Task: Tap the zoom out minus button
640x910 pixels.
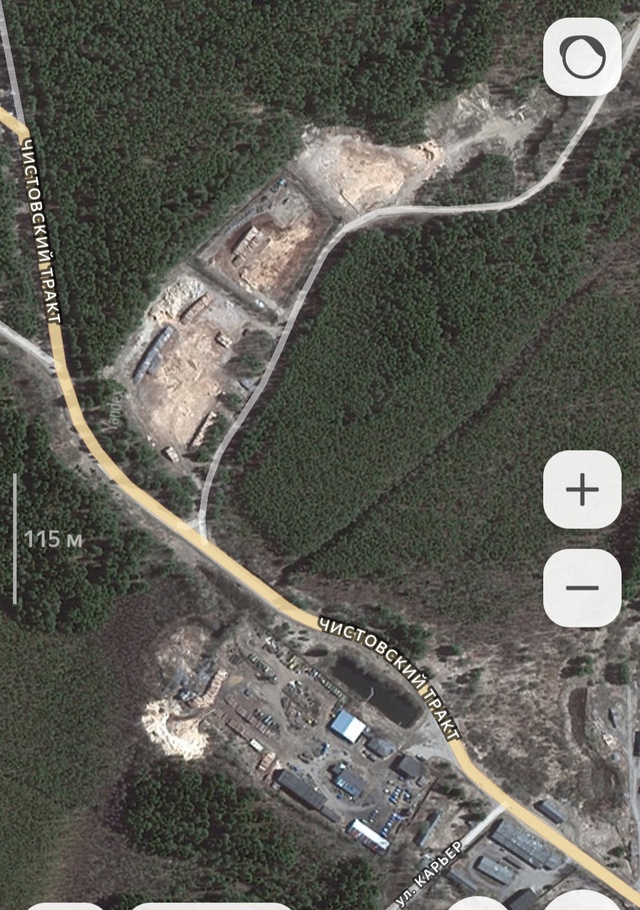Action: [582, 588]
